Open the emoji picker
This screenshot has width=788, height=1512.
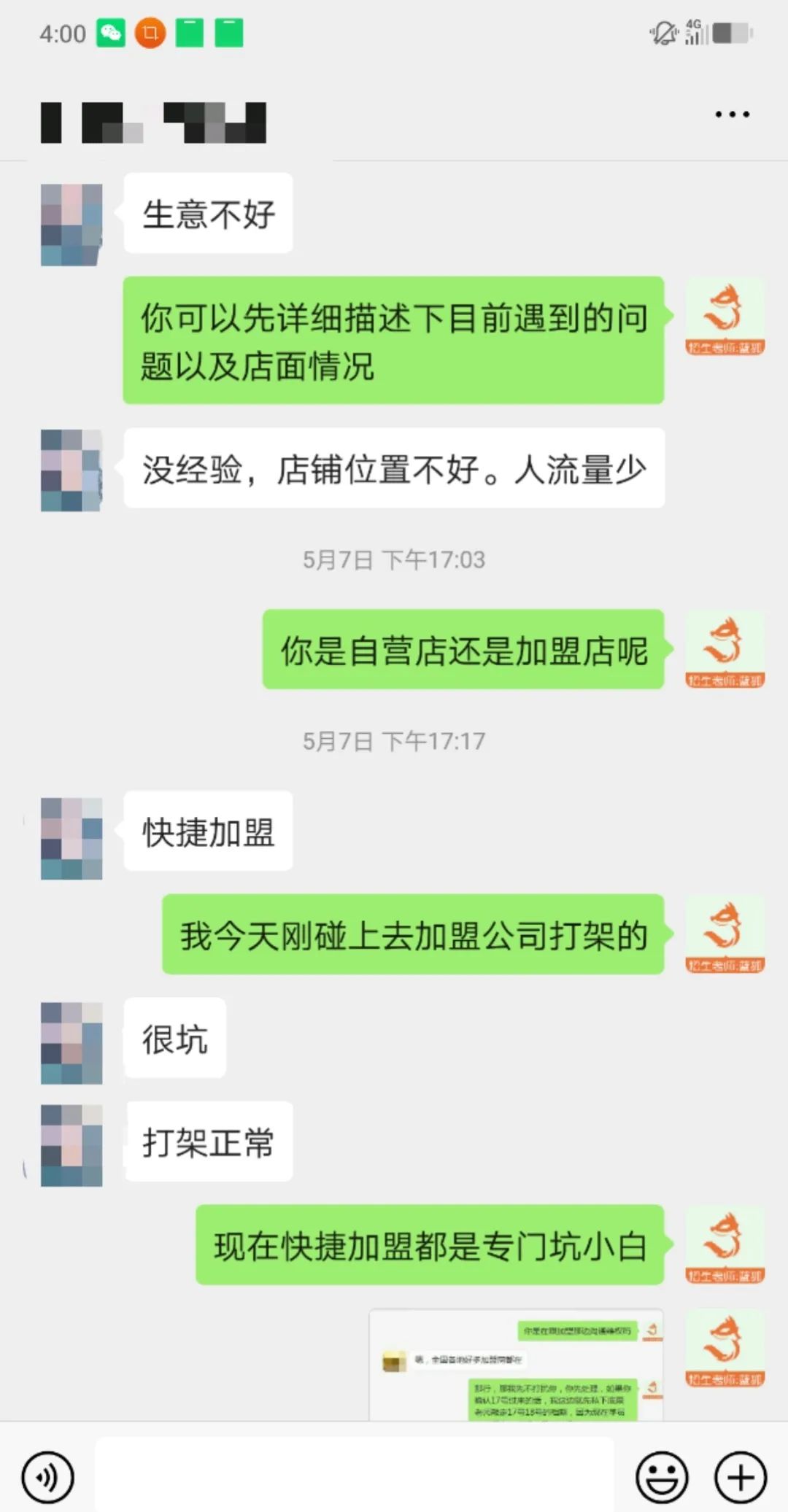point(662,1477)
